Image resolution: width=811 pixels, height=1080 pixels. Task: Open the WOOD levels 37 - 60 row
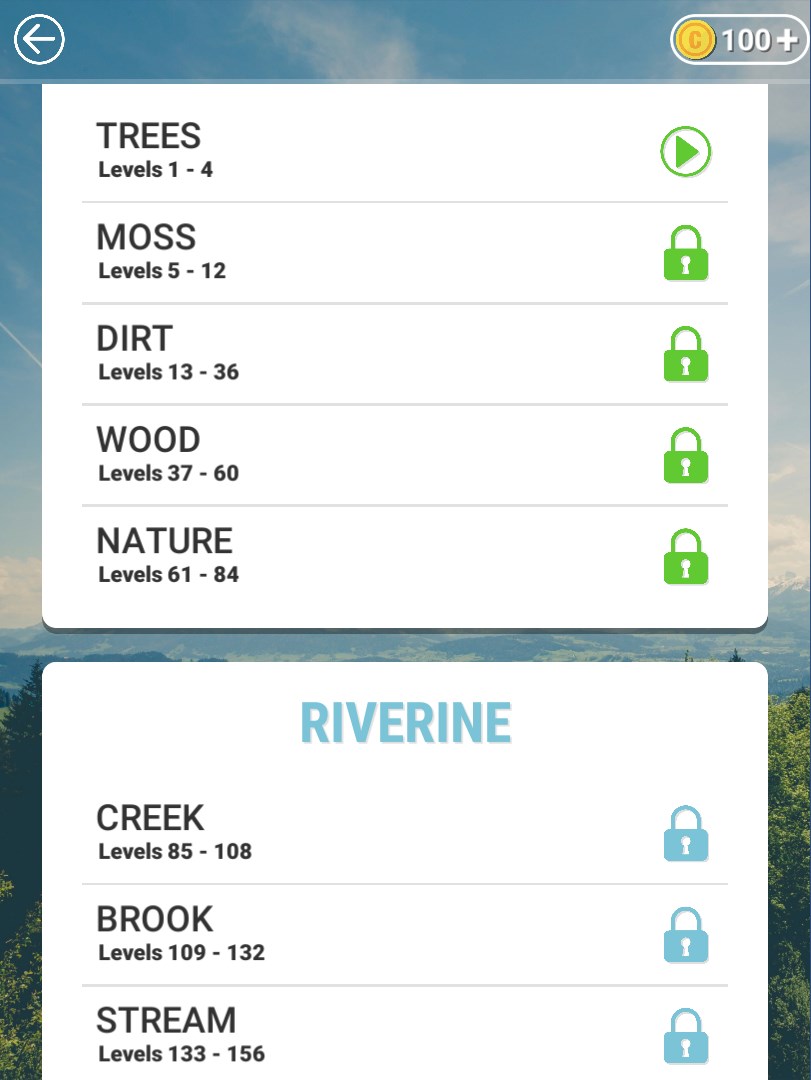(x=404, y=455)
